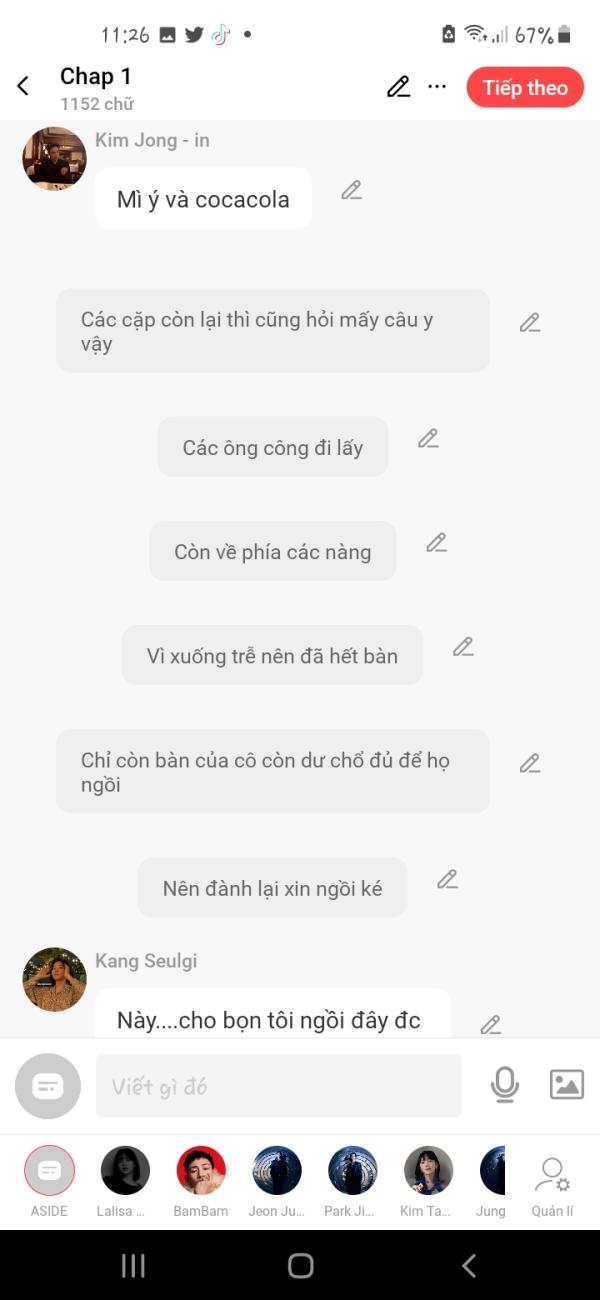Tap the system recent apps button

(x=133, y=1265)
